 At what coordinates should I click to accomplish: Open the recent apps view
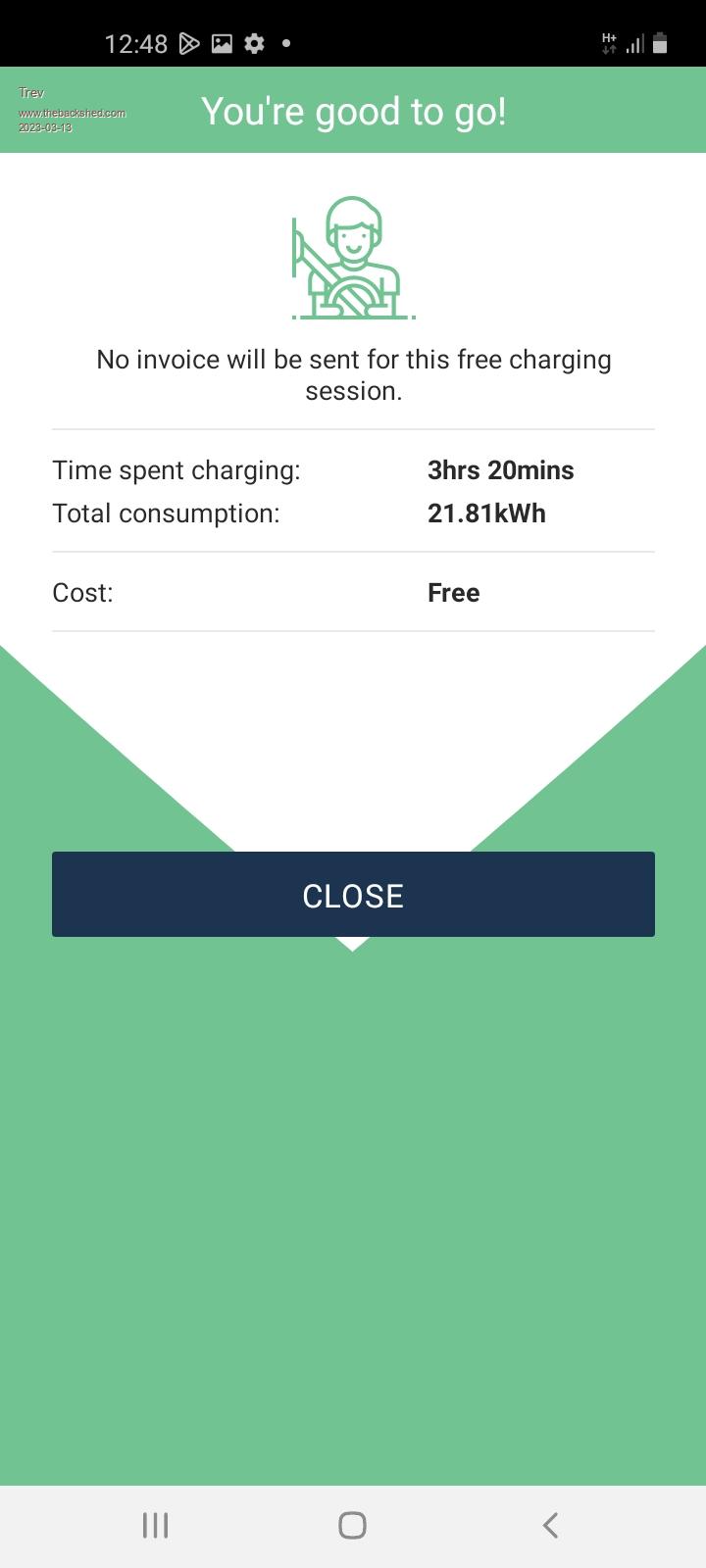point(155,1525)
